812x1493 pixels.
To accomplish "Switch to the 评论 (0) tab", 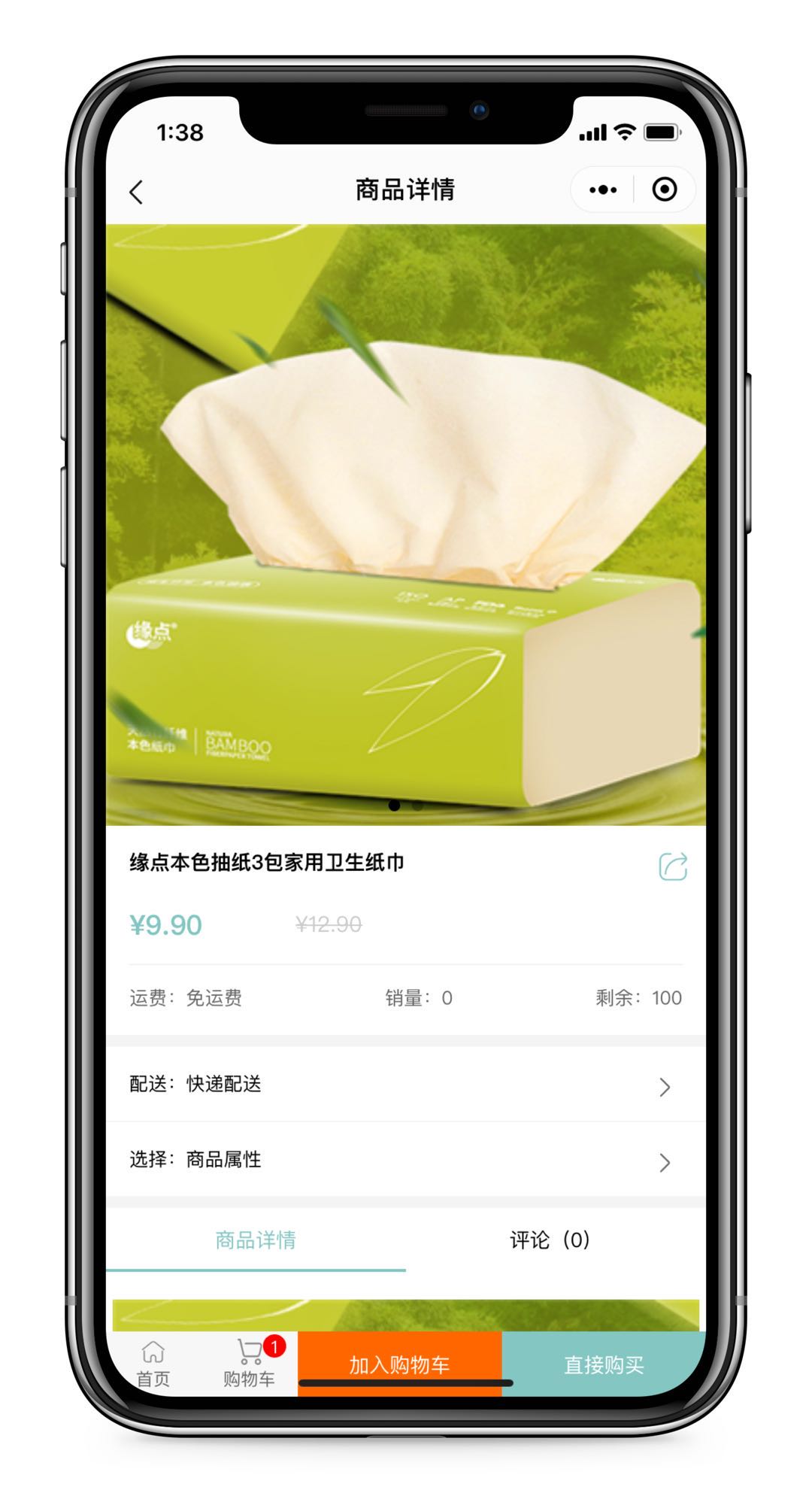I will [x=550, y=1240].
